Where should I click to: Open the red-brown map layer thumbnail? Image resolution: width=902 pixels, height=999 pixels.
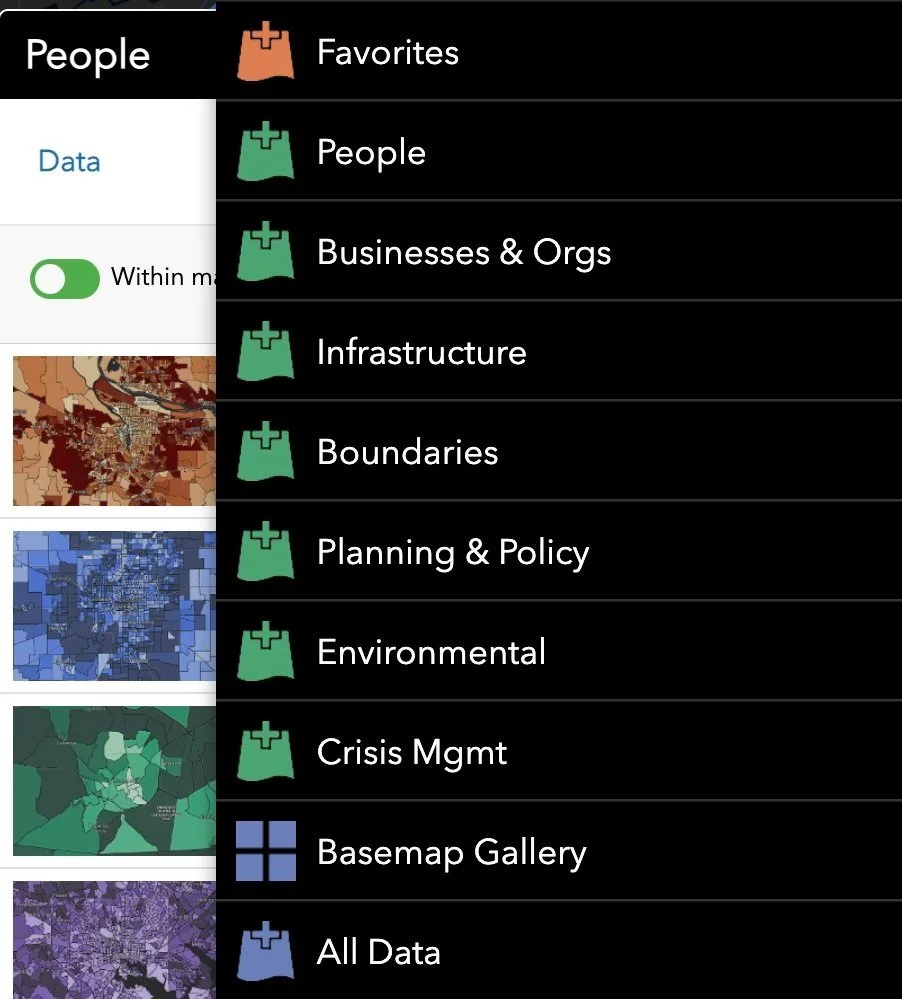click(114, 431)
